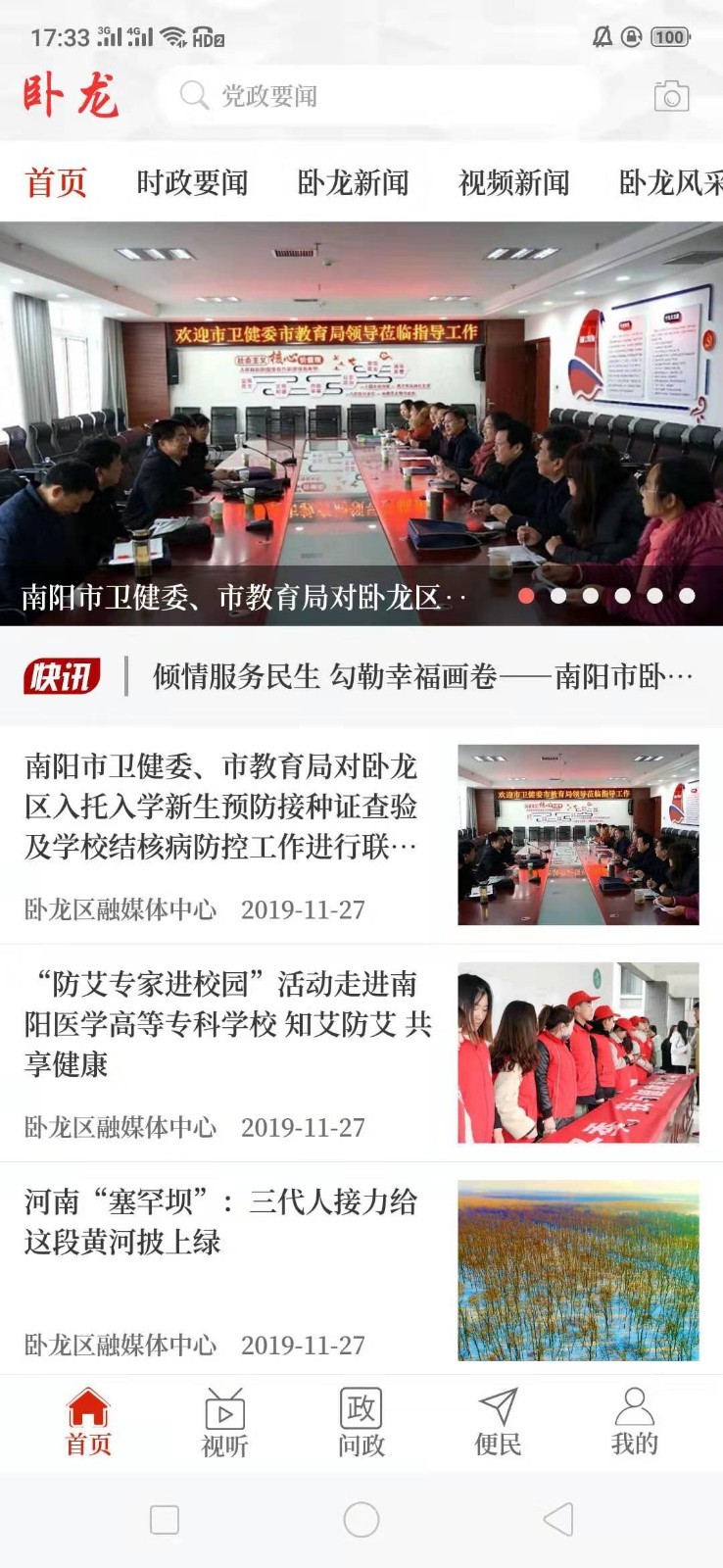
Task: Open the 快讯 headline 倾情服务民生
Action: [x=421, y=676]
